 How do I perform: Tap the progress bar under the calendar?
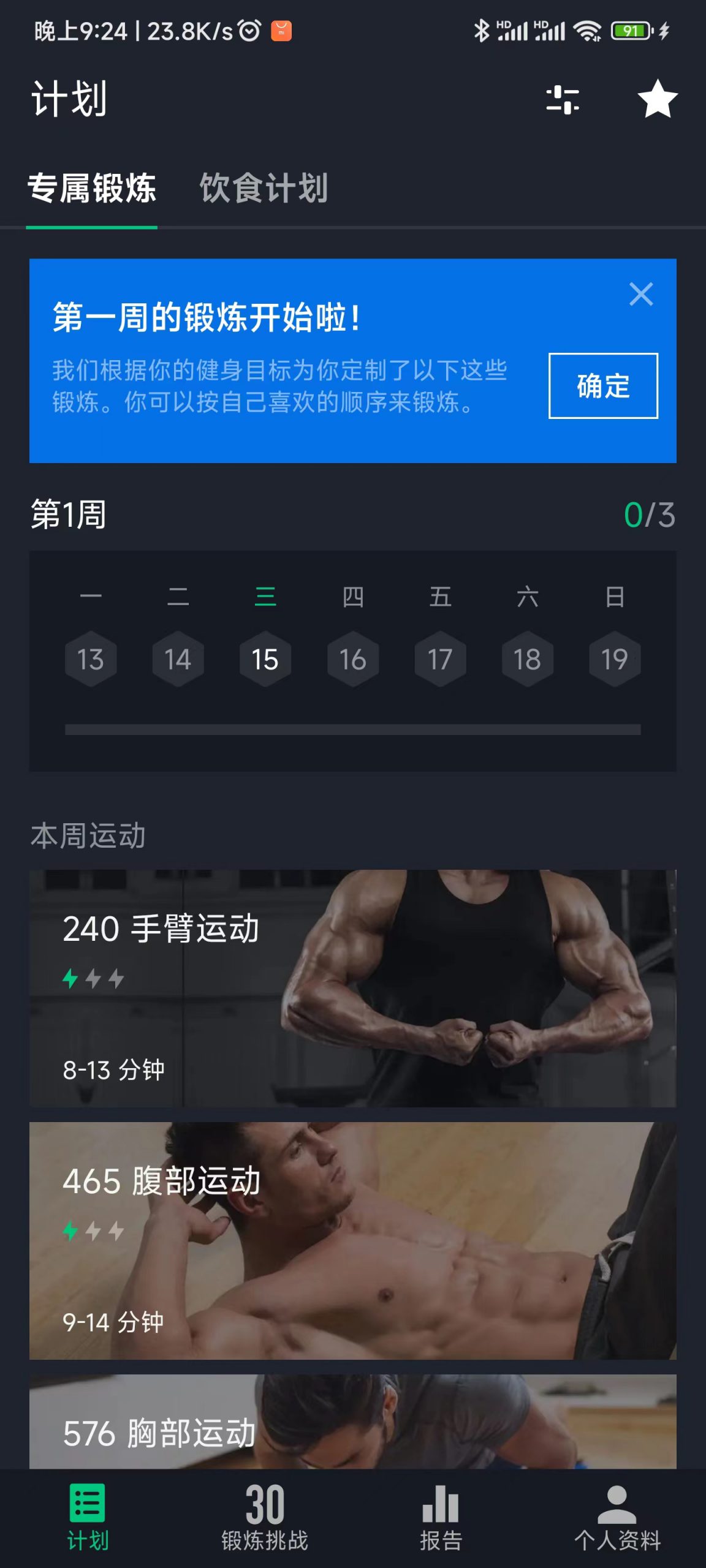click(353, 729)
